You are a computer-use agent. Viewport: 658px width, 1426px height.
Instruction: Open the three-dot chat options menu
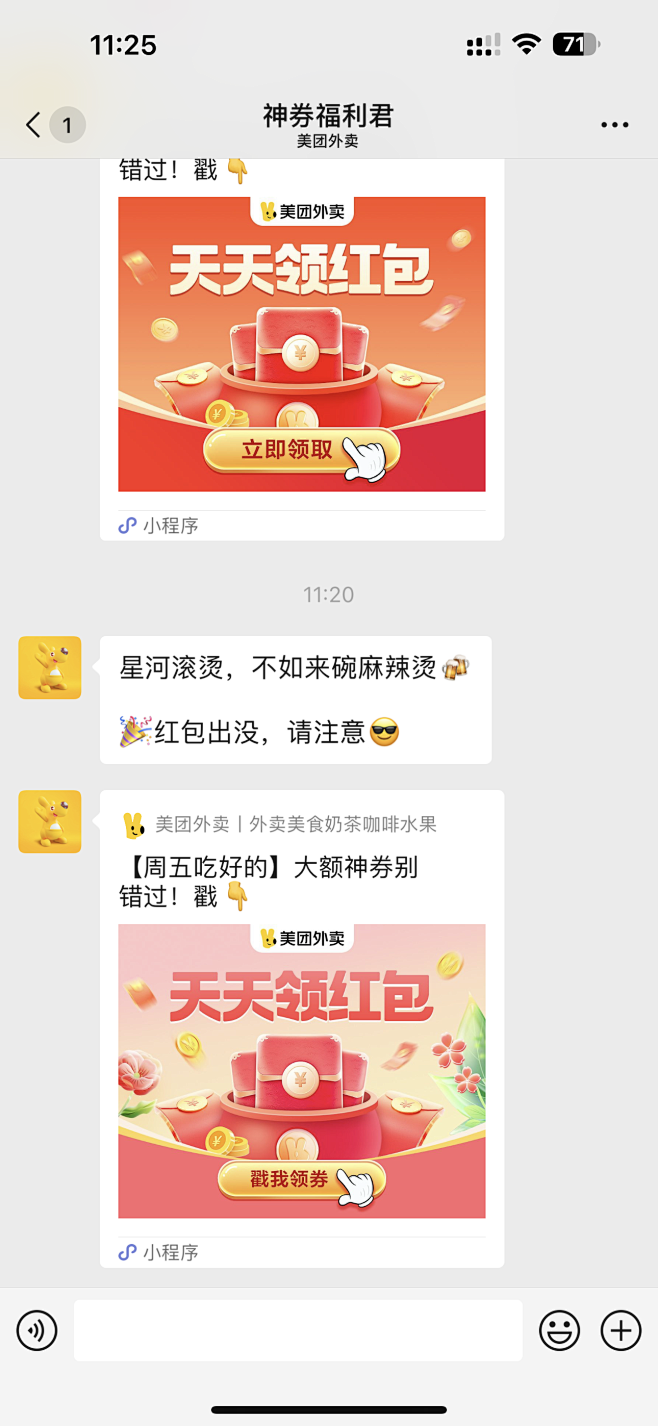tap(614, 125)
